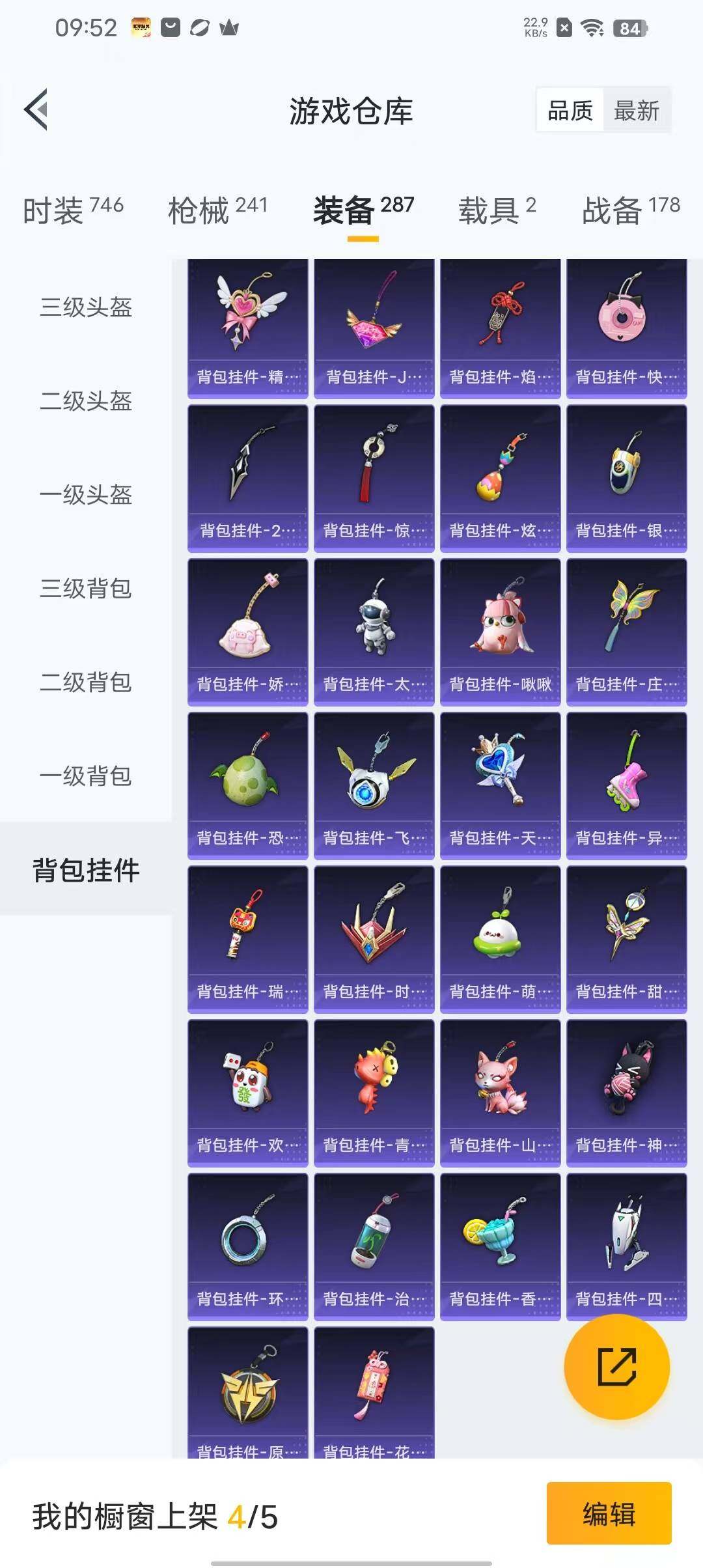703x1568 pixels.
Task: Open the 背包挂件-环 ring item
Action: tap(247, 1246)
